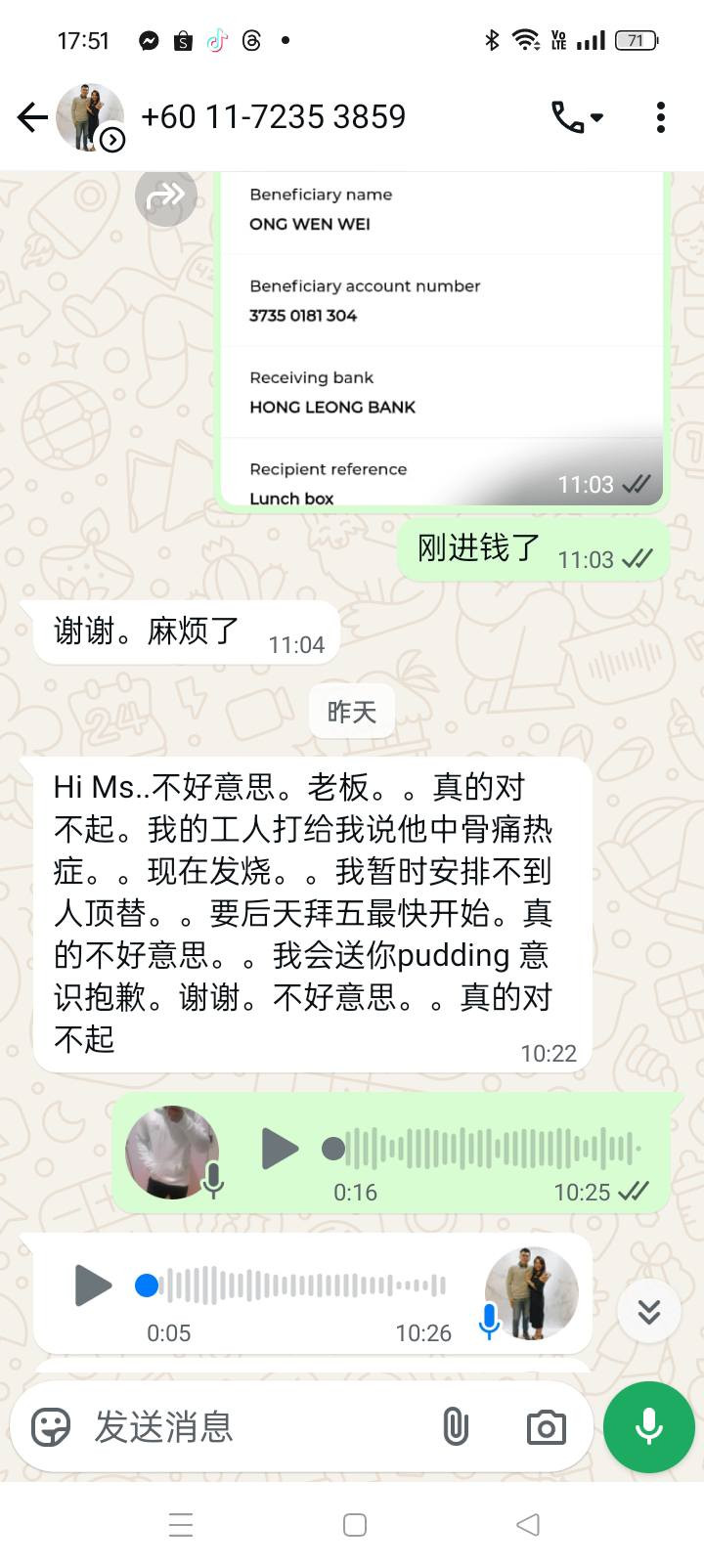Forward the bank transfer receipt image
The width and height of the screenshot is (704, 1568).
165,196
